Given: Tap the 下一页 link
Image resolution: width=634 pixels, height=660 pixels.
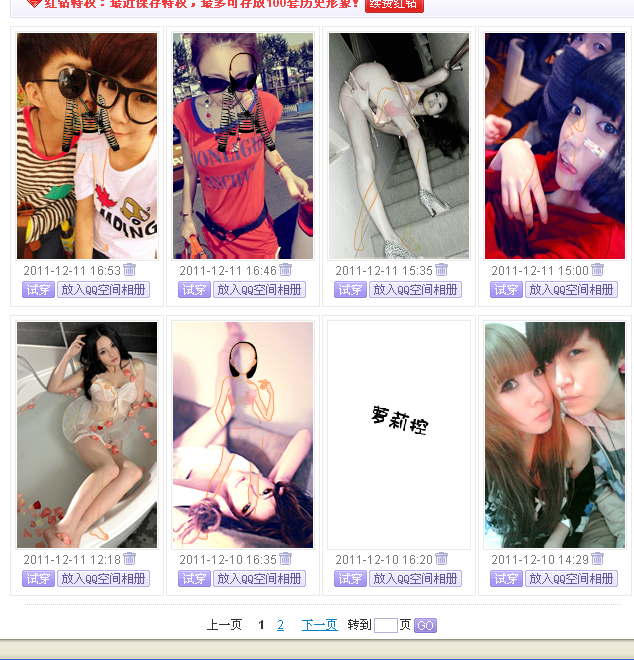Looking at the screenshot, I should [319, 625].
